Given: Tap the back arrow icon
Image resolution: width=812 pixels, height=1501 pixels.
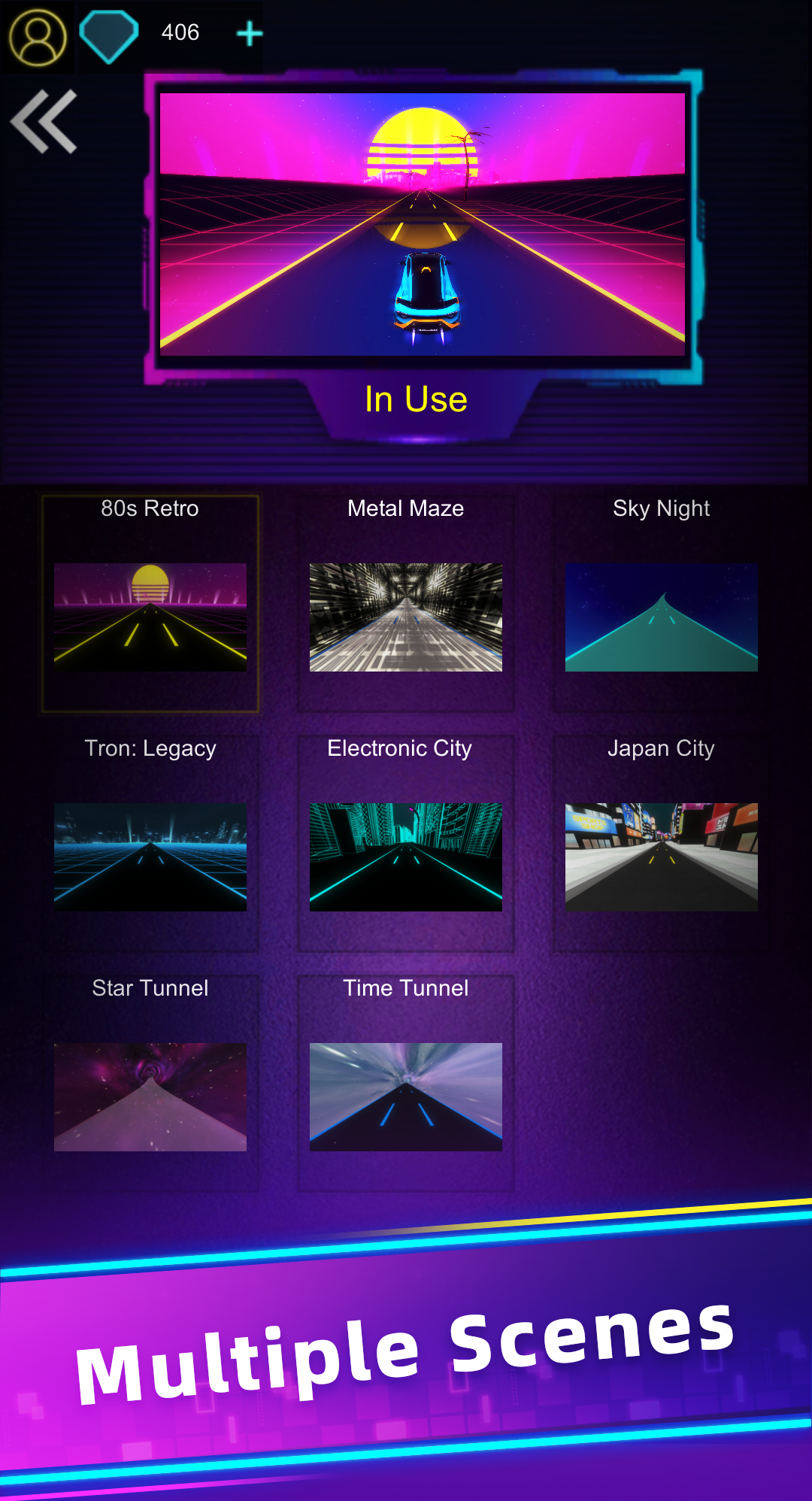Looking at the screenshot, I should click(x=43, y=120).
